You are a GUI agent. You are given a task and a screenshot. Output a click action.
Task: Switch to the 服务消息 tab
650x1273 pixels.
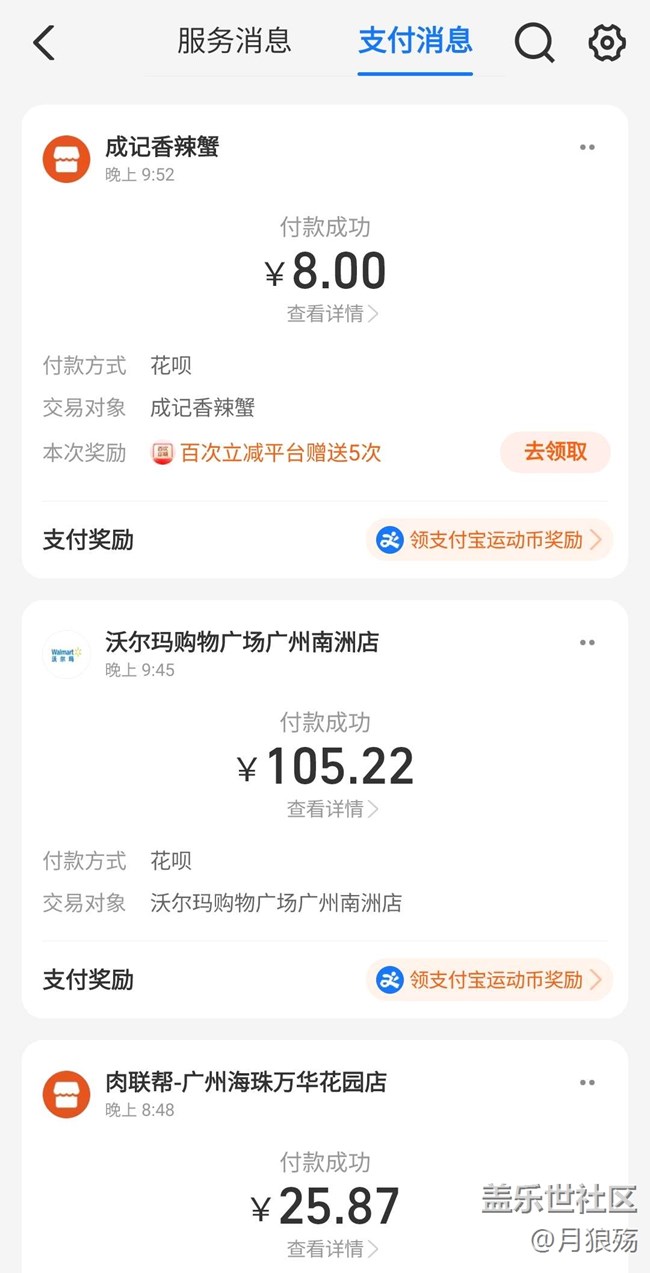(x=234, y=41)
